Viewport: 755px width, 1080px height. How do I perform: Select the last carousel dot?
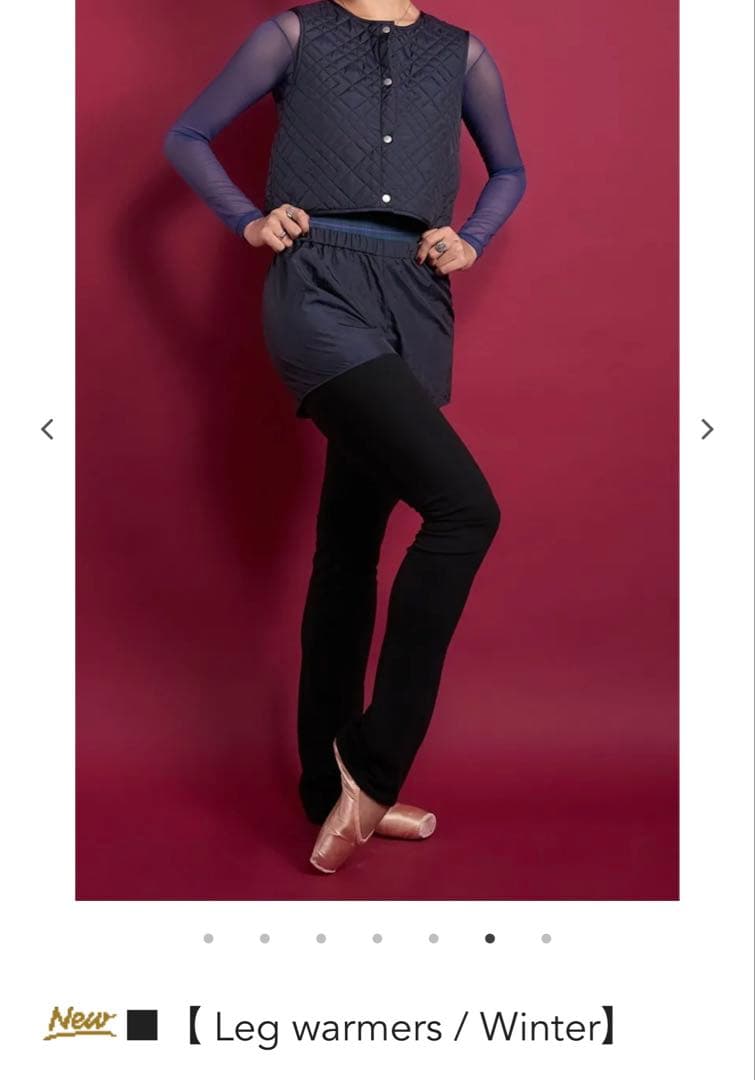pyautogui.click(x=546, y=938)
